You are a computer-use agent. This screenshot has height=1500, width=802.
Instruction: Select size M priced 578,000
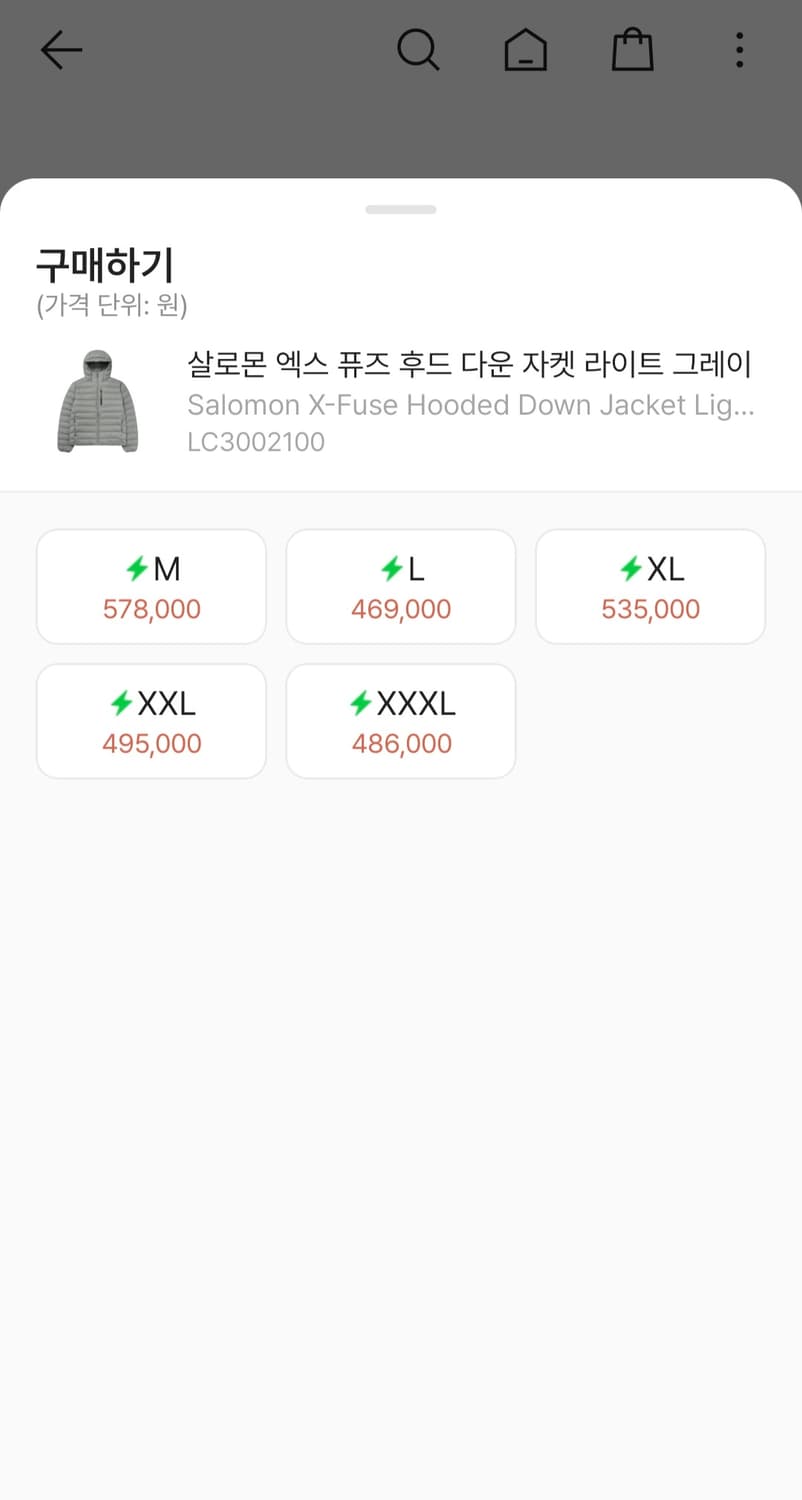tap(151, 586)
